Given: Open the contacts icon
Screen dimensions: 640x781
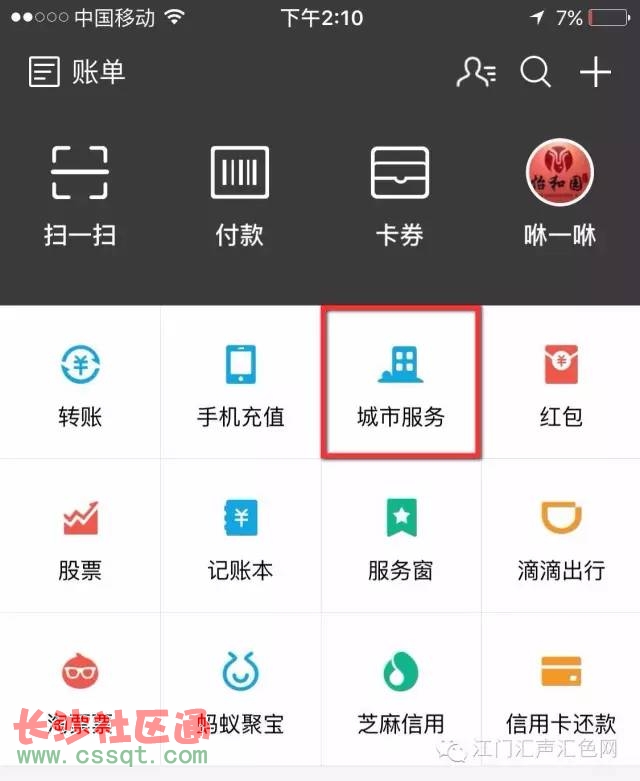Looking at the screenshot, I should pyautogui.click(x=475, y=73).
